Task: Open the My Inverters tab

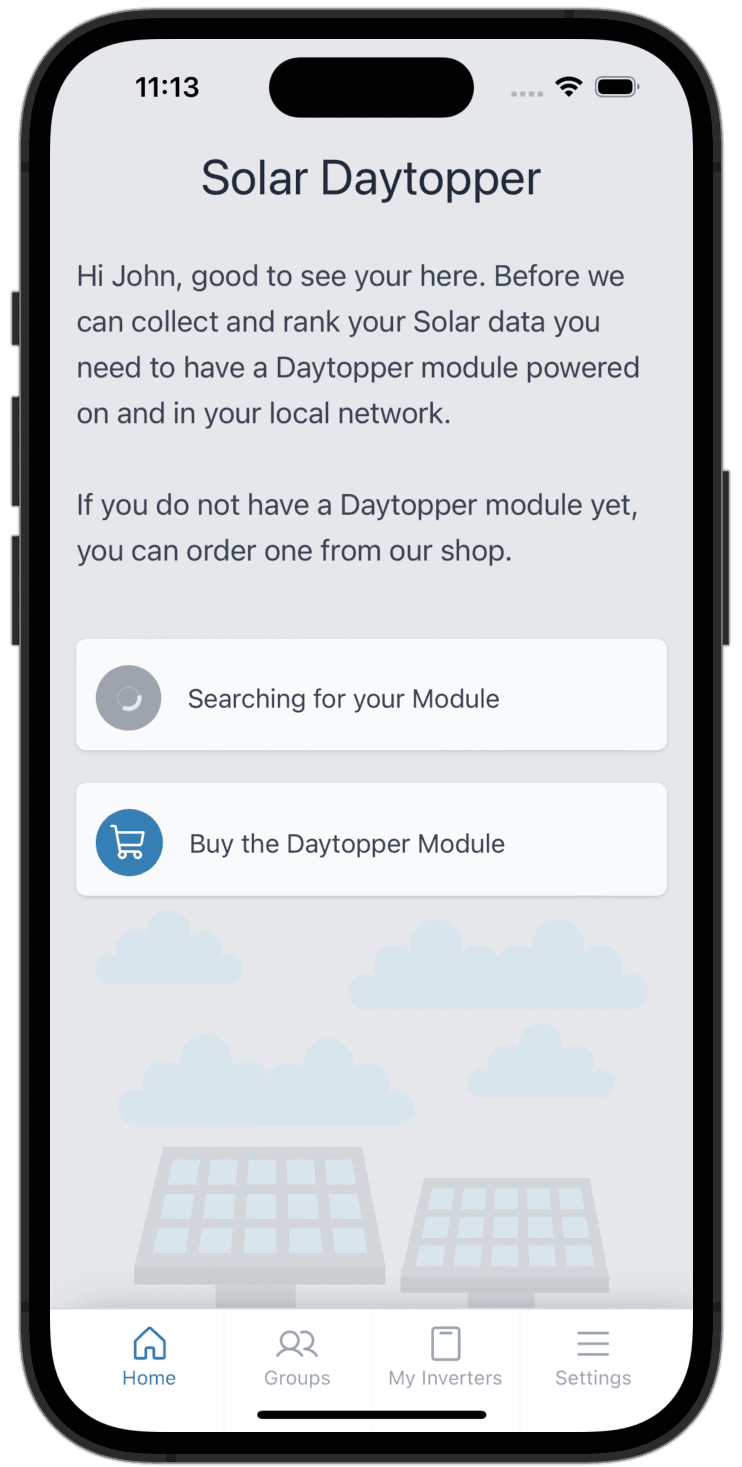Action: [x=445, y=1357]
